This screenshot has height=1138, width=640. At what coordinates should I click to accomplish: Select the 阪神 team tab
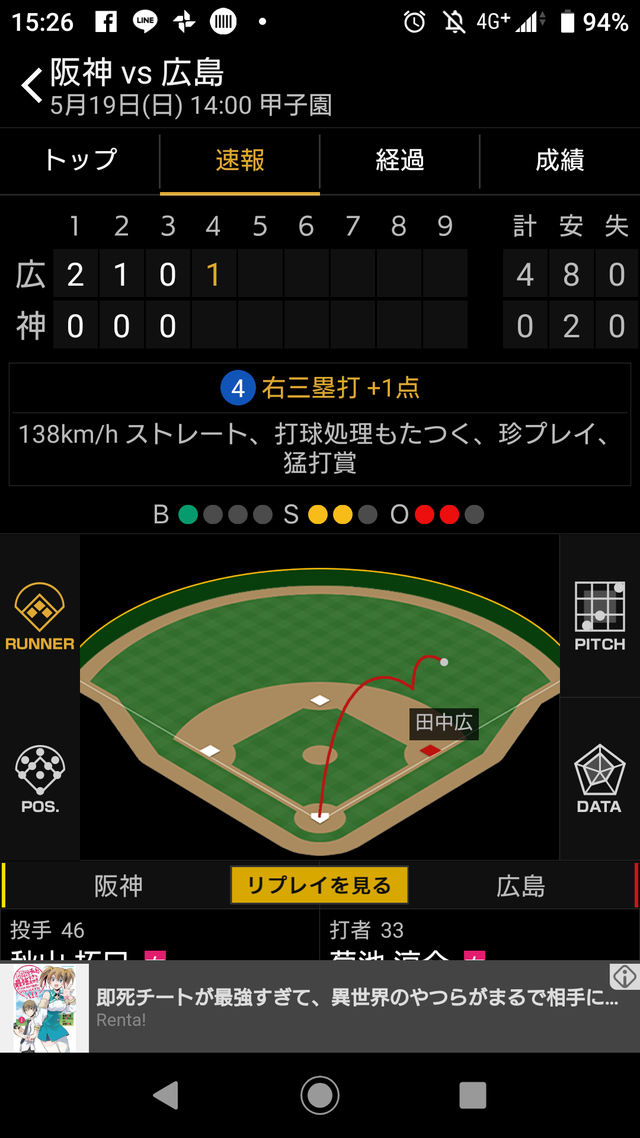[118, 885]
